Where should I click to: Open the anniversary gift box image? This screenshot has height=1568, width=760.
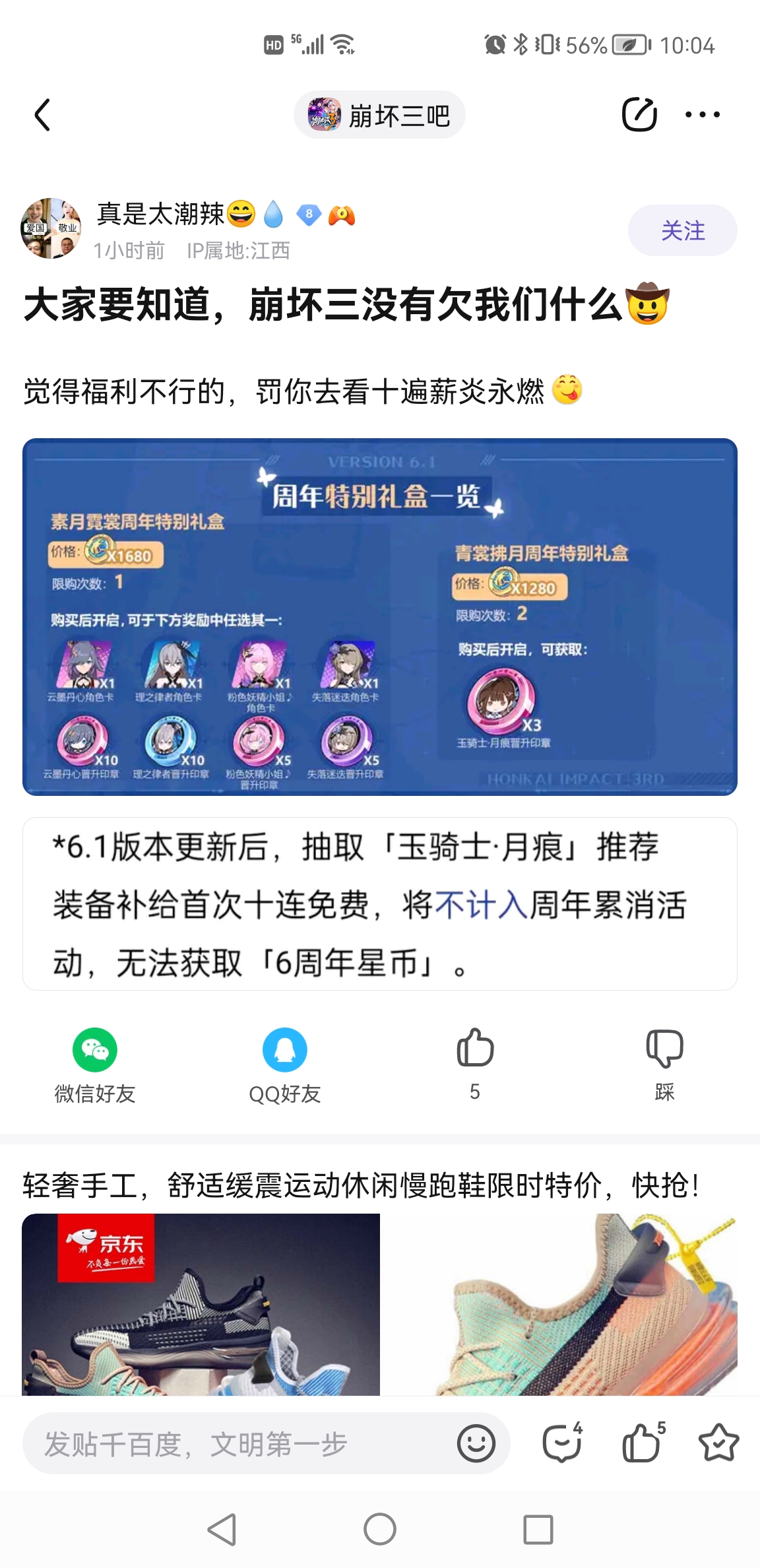379,616
